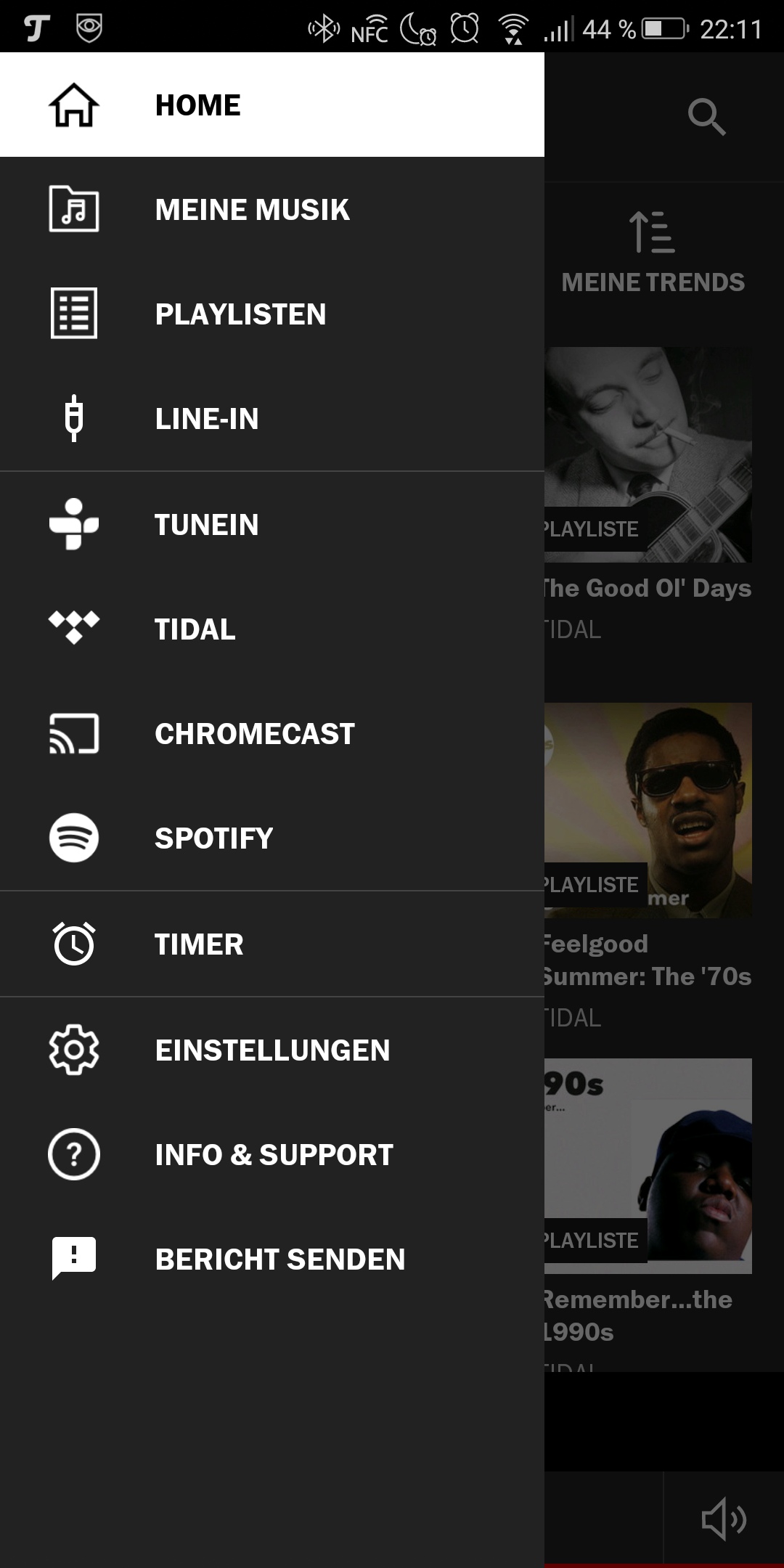The width and height of the screenshot is (784, 1568).
Task: Open Playlisten
Action: click(240, 315)
